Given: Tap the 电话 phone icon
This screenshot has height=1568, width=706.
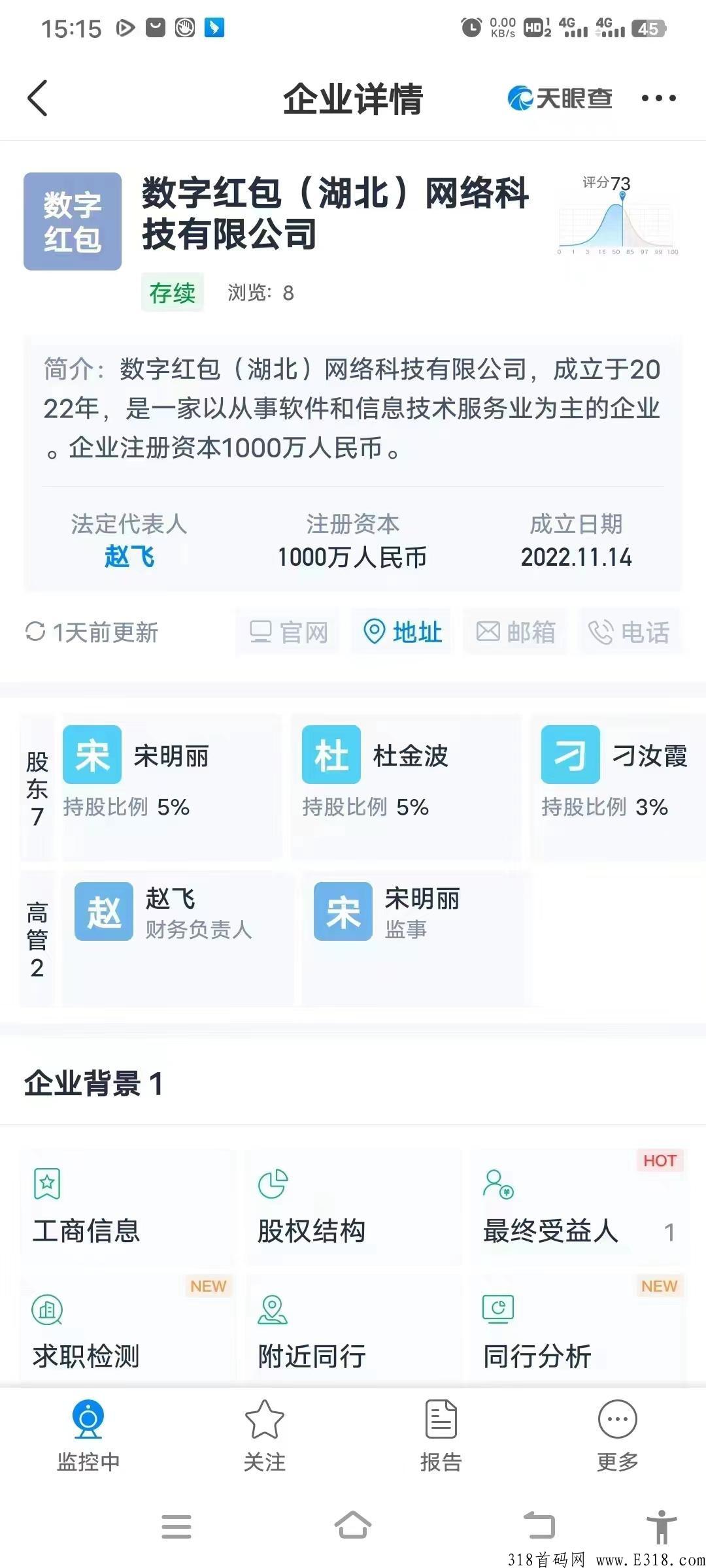Looking at the screenshot, I should click(630, 631).
